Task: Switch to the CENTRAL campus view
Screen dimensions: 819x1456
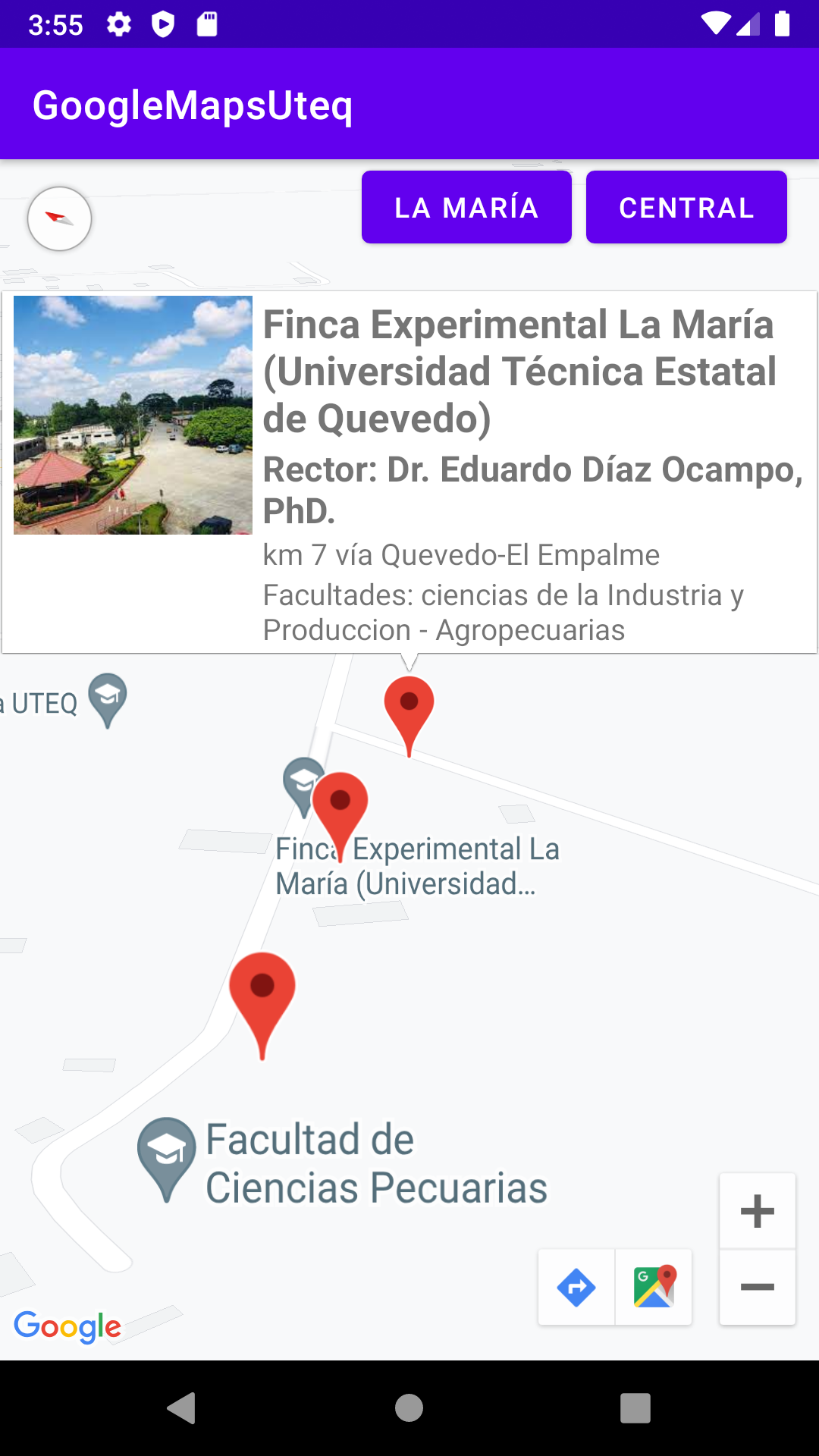Action: (x=686, y=206)
